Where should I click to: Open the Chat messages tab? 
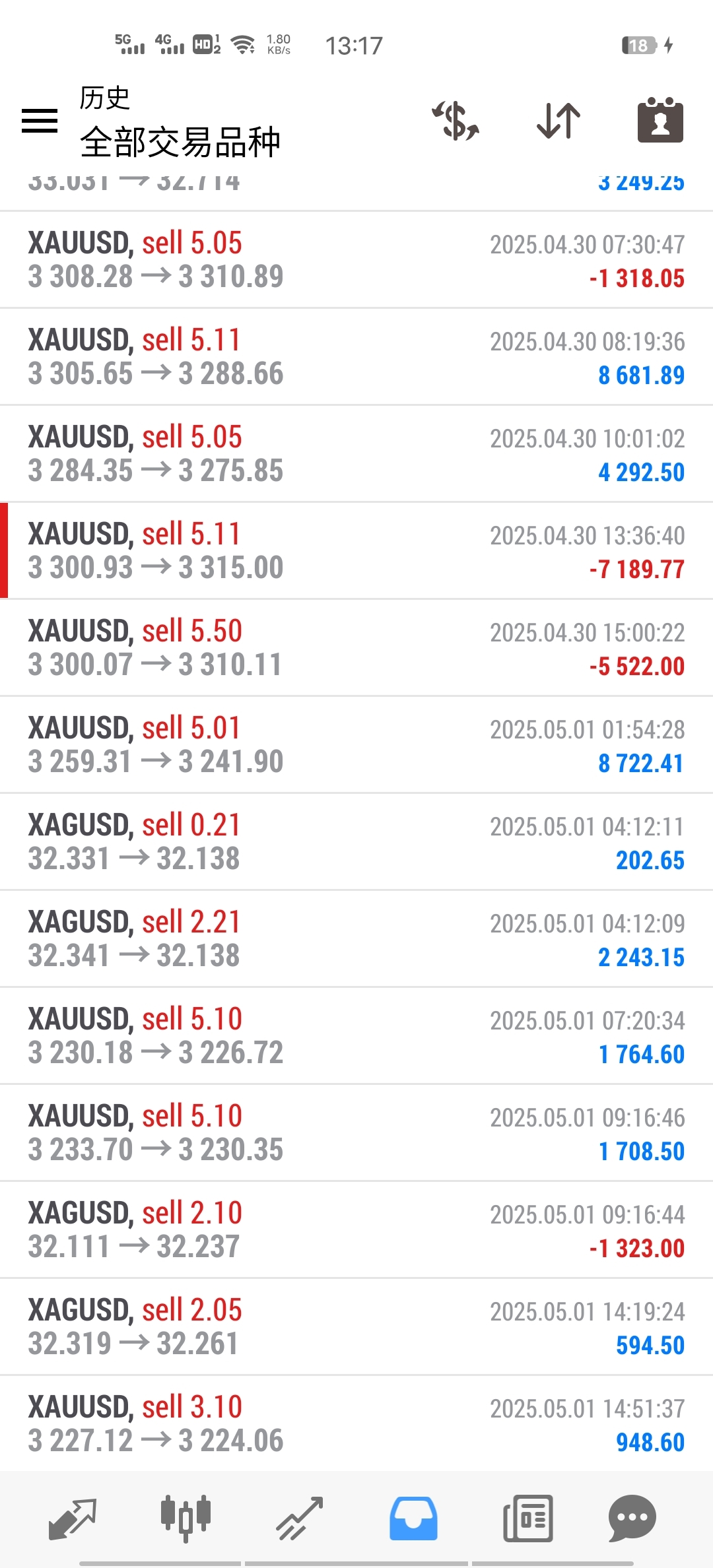(632, 1519)
